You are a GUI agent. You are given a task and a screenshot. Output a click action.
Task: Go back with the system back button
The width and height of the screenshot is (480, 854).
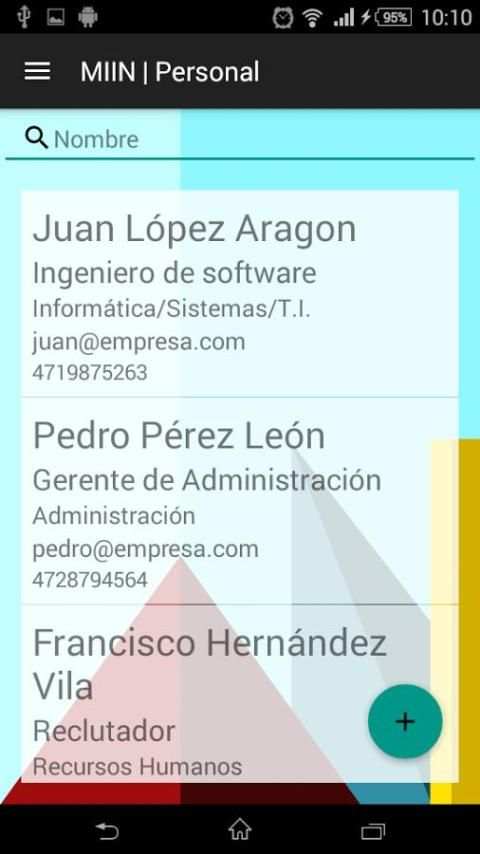coord(107,831)
